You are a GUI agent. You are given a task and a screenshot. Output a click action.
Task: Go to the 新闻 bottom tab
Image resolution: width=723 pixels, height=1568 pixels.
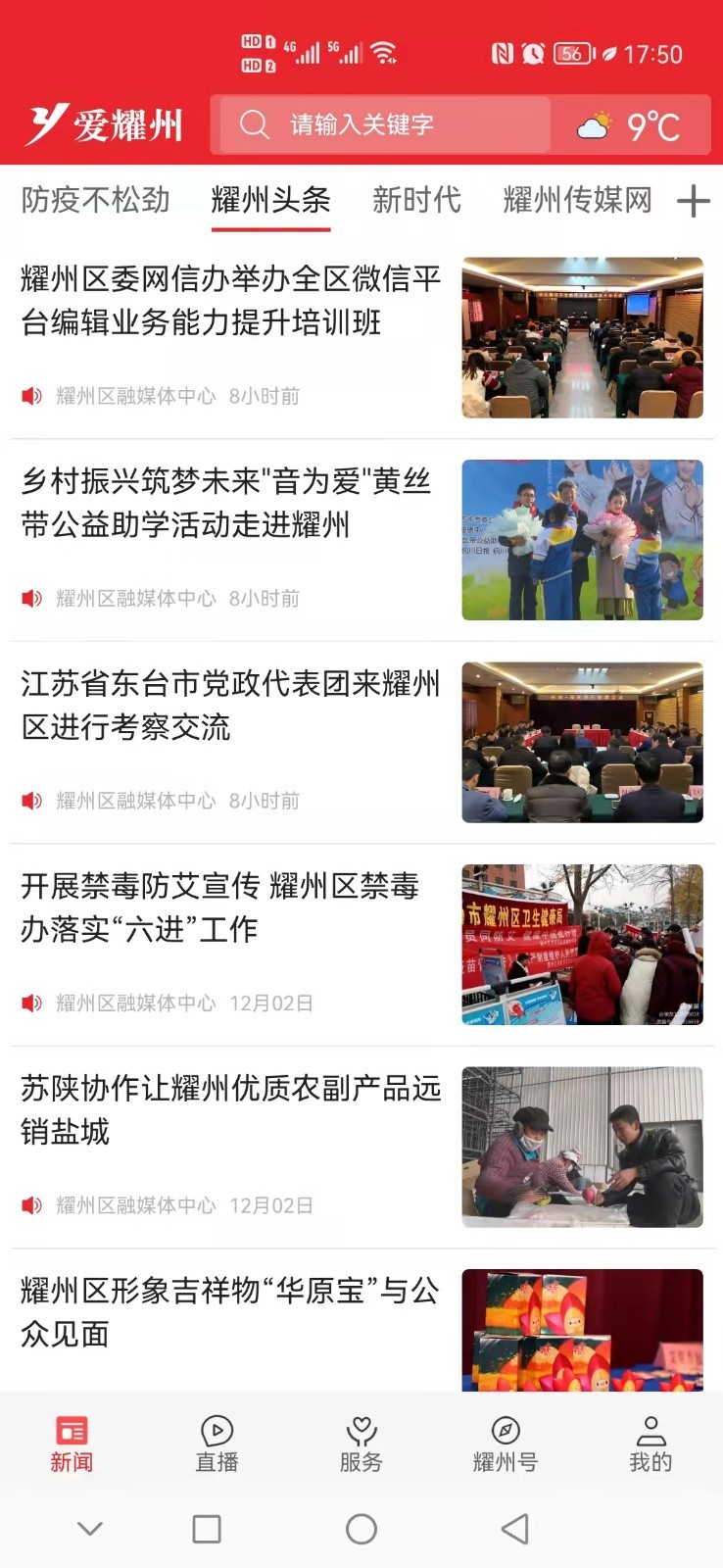[x=72, y=1444]
